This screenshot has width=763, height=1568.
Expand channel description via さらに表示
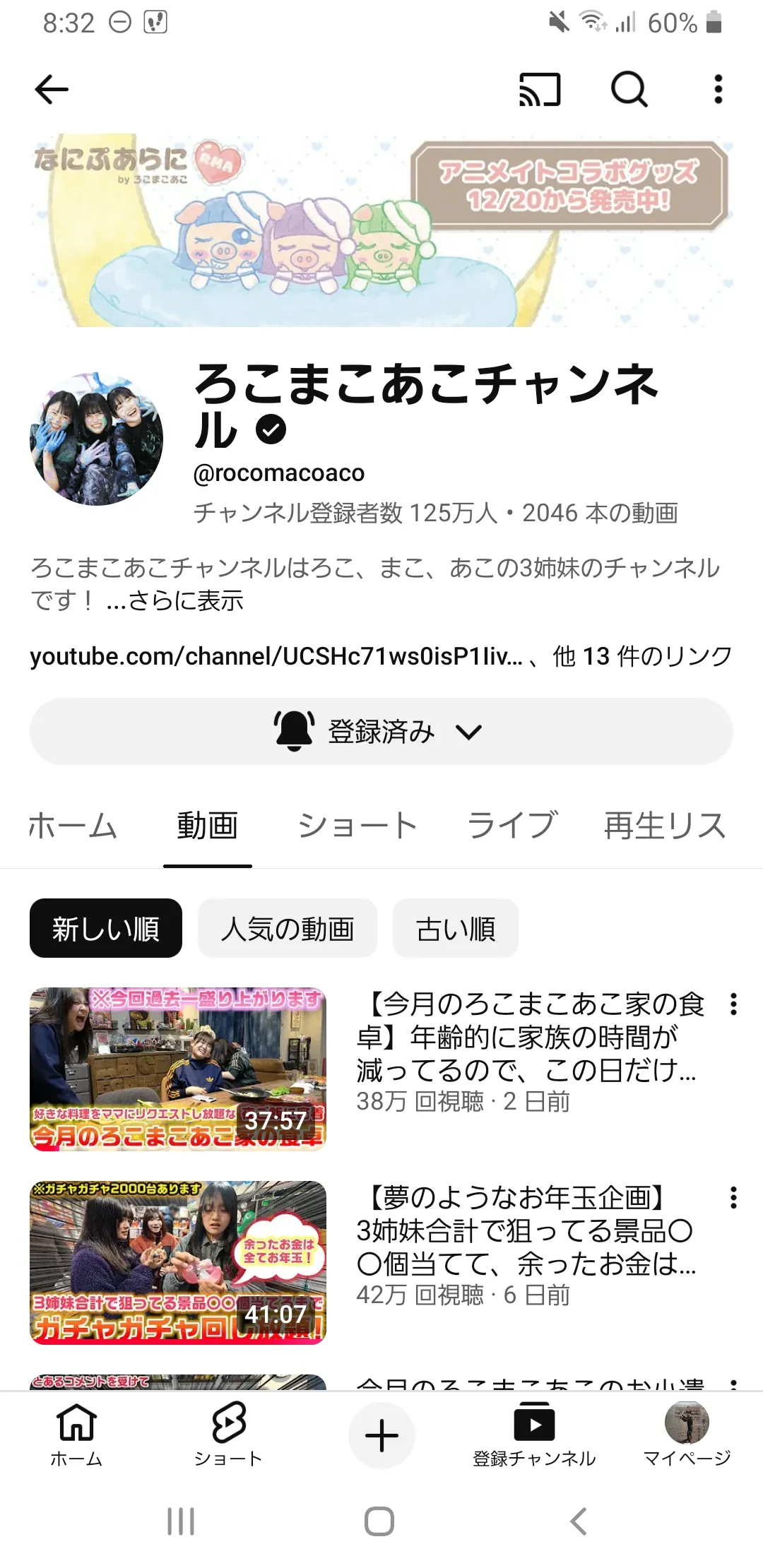(x=175, y=601)
